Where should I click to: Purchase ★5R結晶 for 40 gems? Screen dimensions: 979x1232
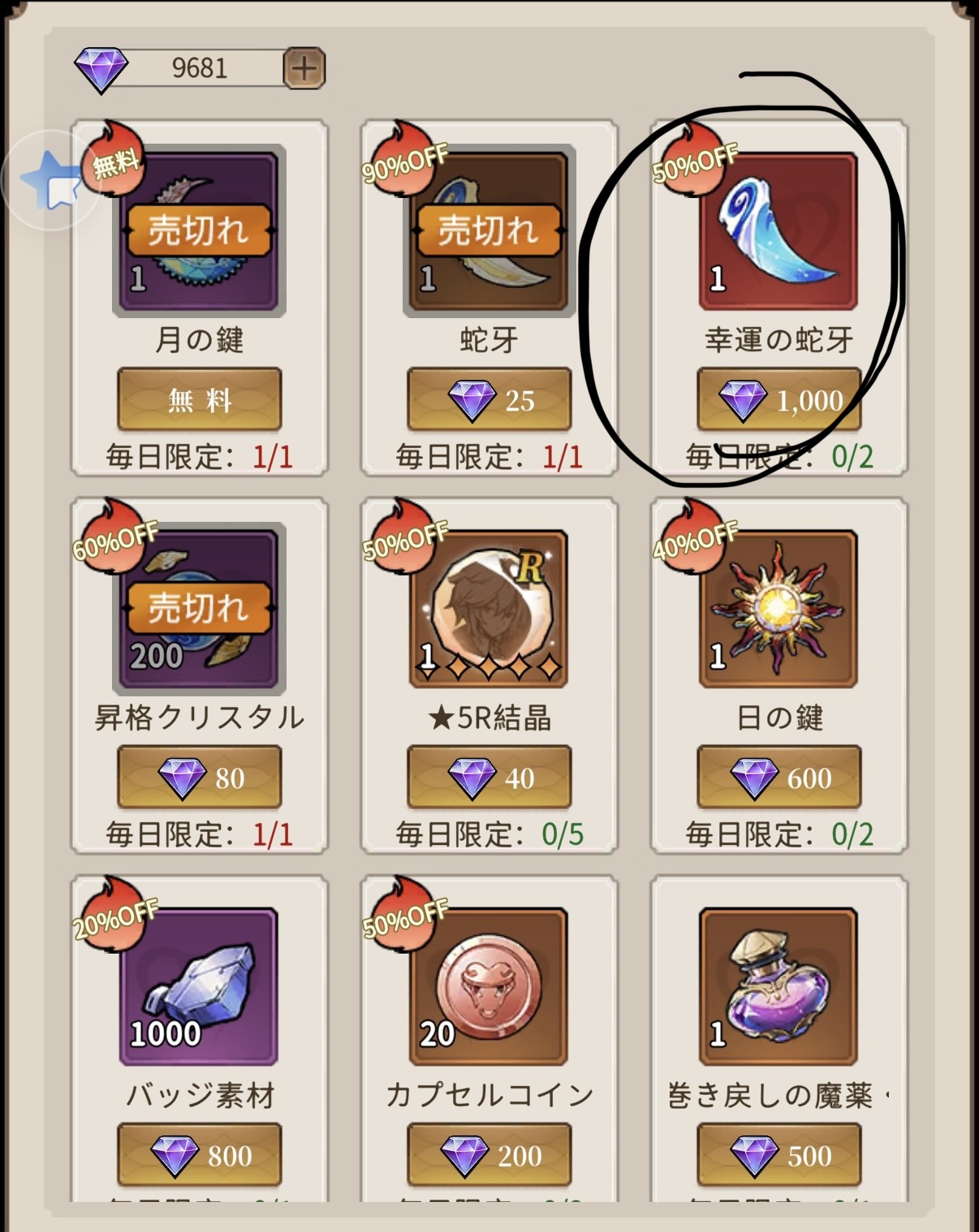[x=489, y=778]
